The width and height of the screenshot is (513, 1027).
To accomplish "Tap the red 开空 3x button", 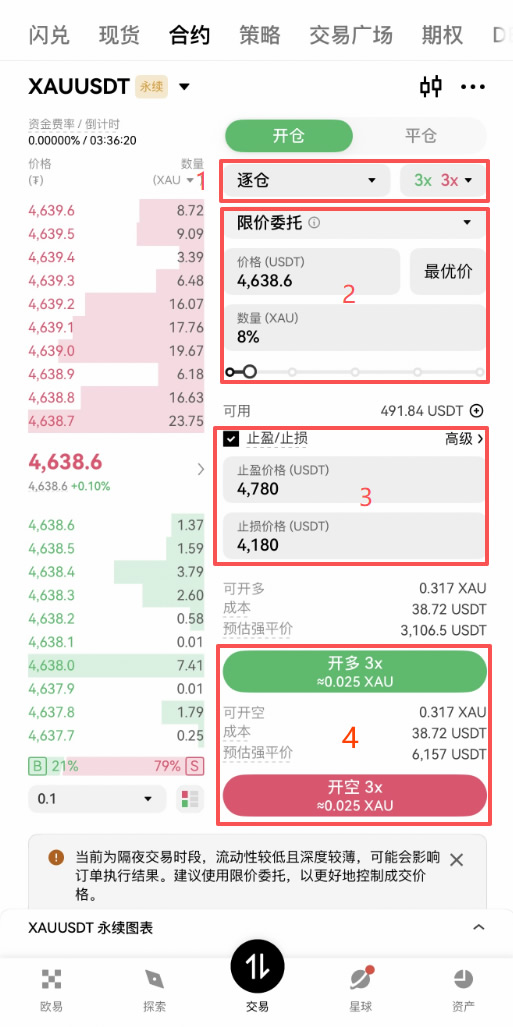I will (354, 795).
